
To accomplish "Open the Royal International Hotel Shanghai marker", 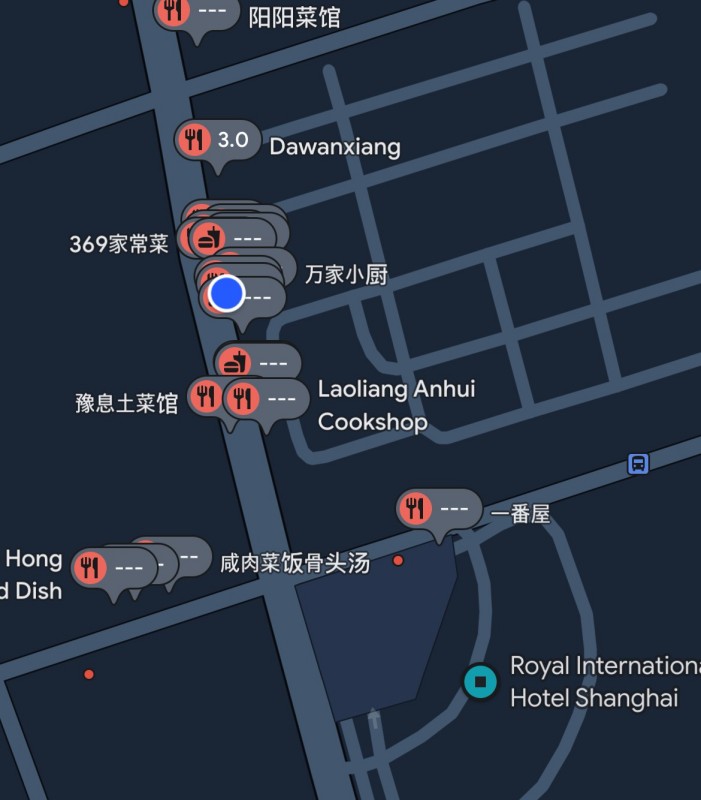I will pos(480,682).
